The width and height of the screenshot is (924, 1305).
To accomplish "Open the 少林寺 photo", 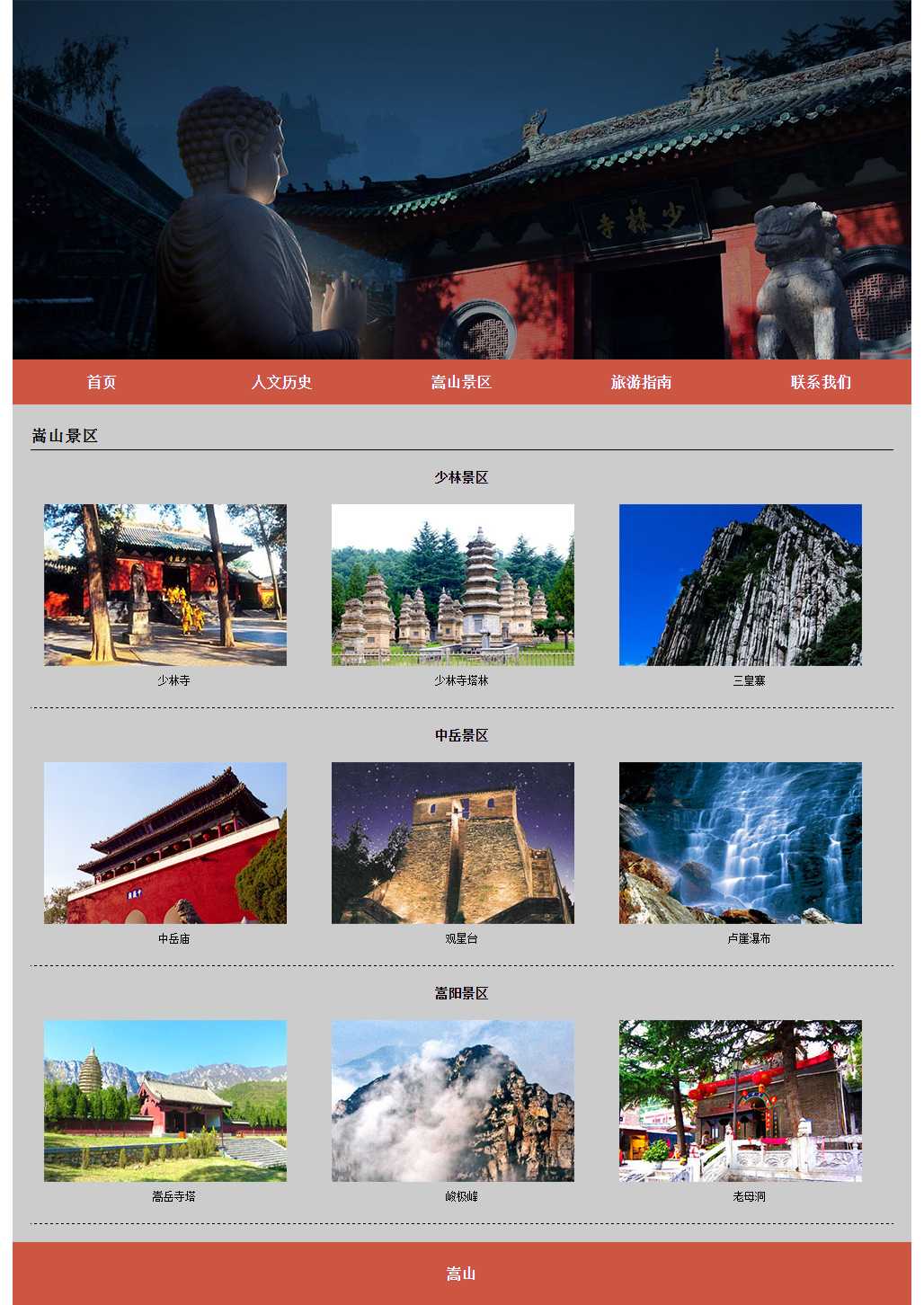I will pos(165,585).
